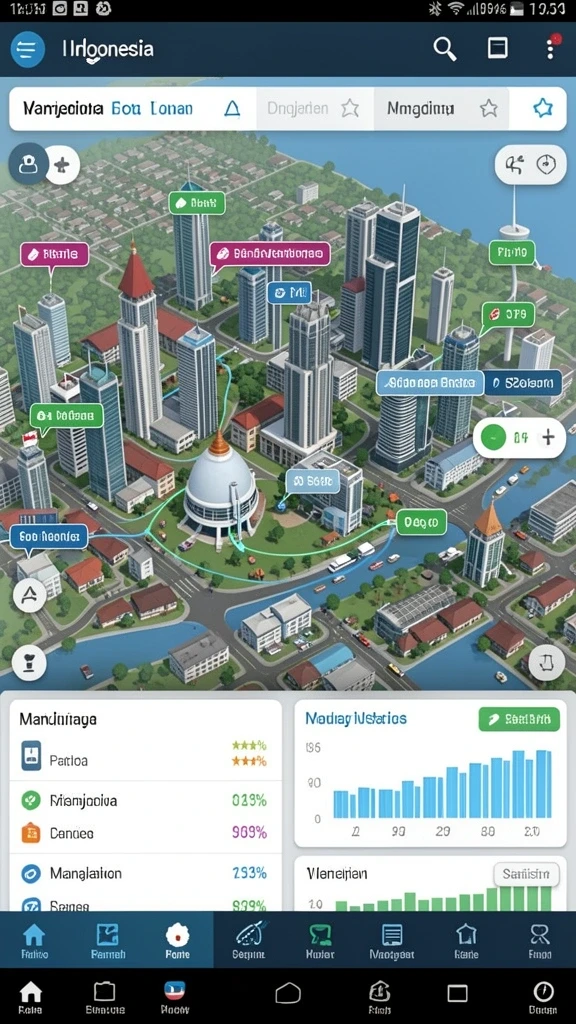Tap the square window icon beside search
This screenshot has height=1024, width=576.
click(x=498, y=48)
